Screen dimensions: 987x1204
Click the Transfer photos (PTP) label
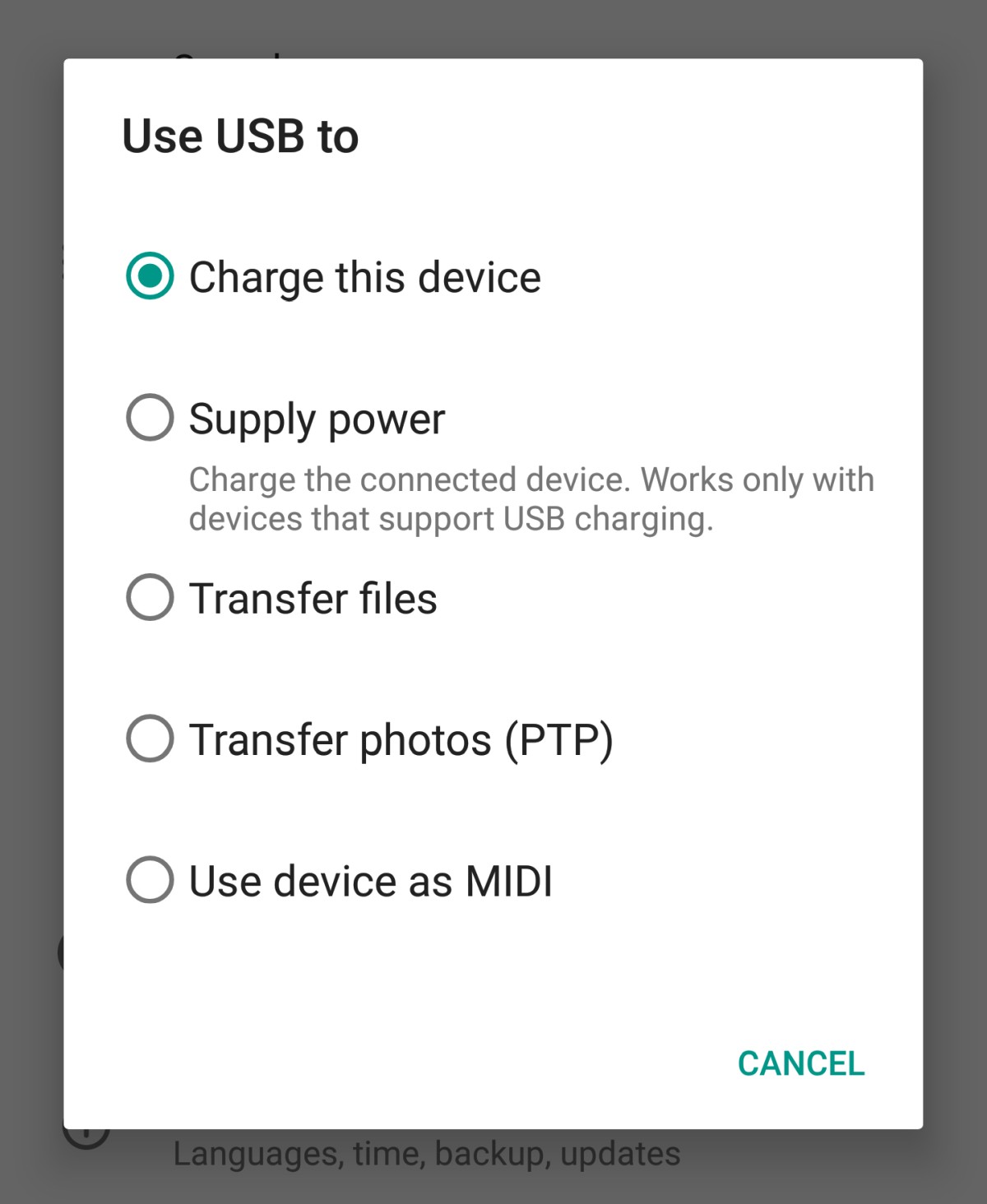pyautogui.click(x=401, y=739)
